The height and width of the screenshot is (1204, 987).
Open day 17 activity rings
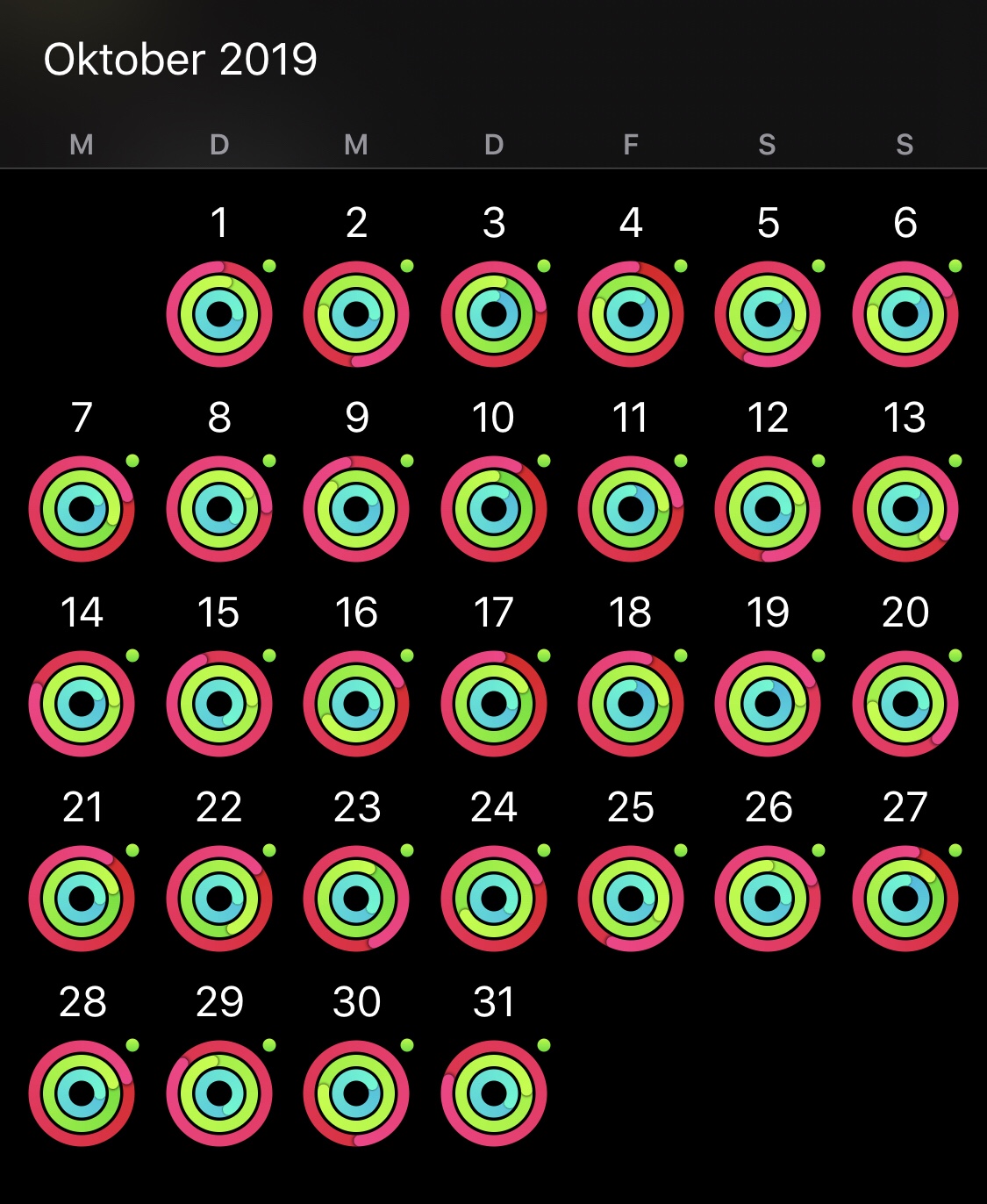click(x=494, y=704)
